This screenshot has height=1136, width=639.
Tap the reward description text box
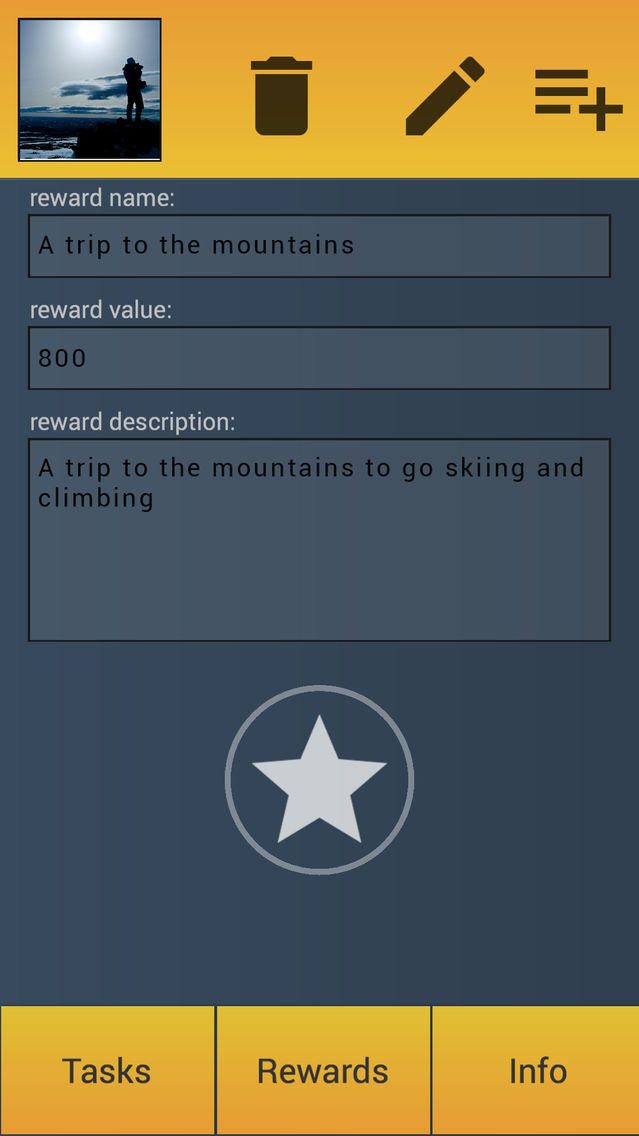320,540
